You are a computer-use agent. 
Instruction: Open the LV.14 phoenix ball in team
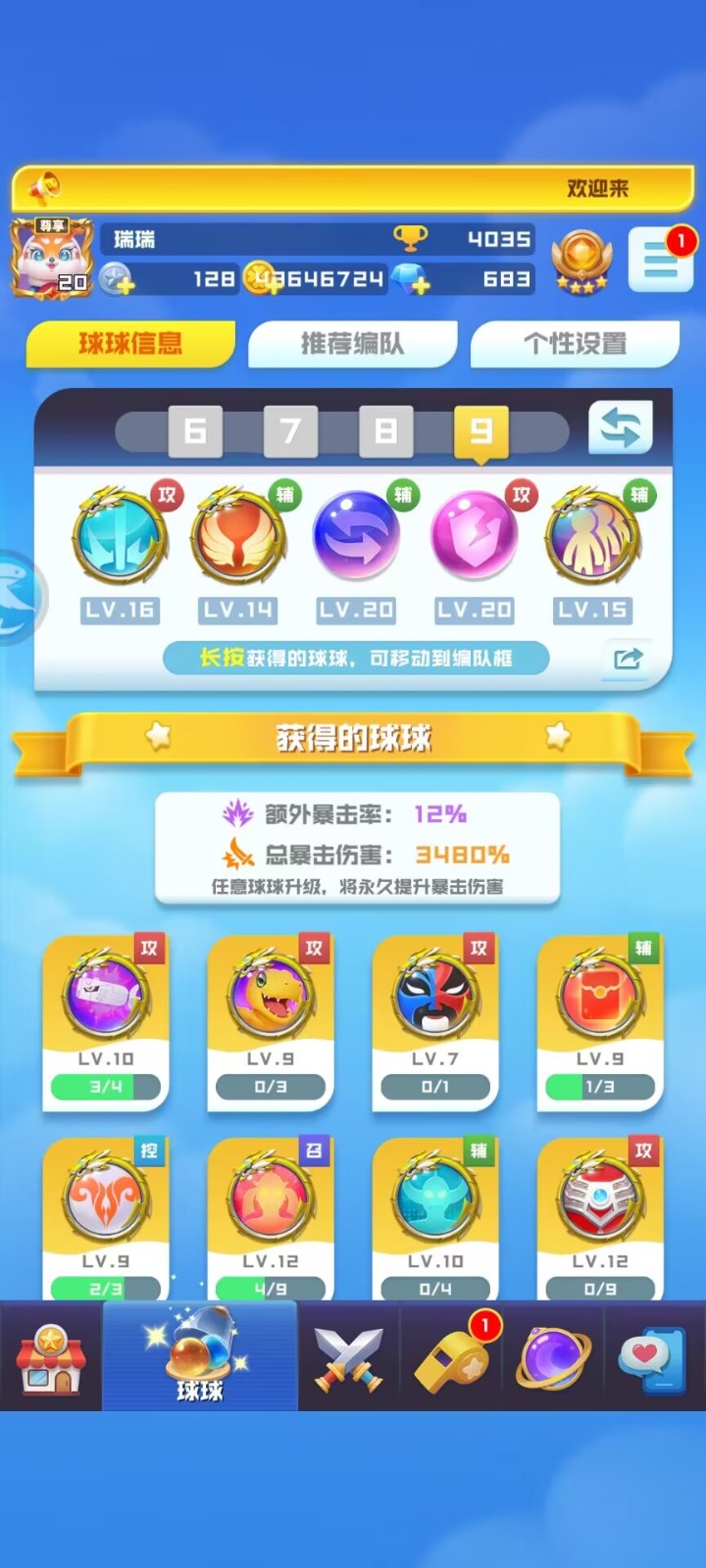click(237, 539)
